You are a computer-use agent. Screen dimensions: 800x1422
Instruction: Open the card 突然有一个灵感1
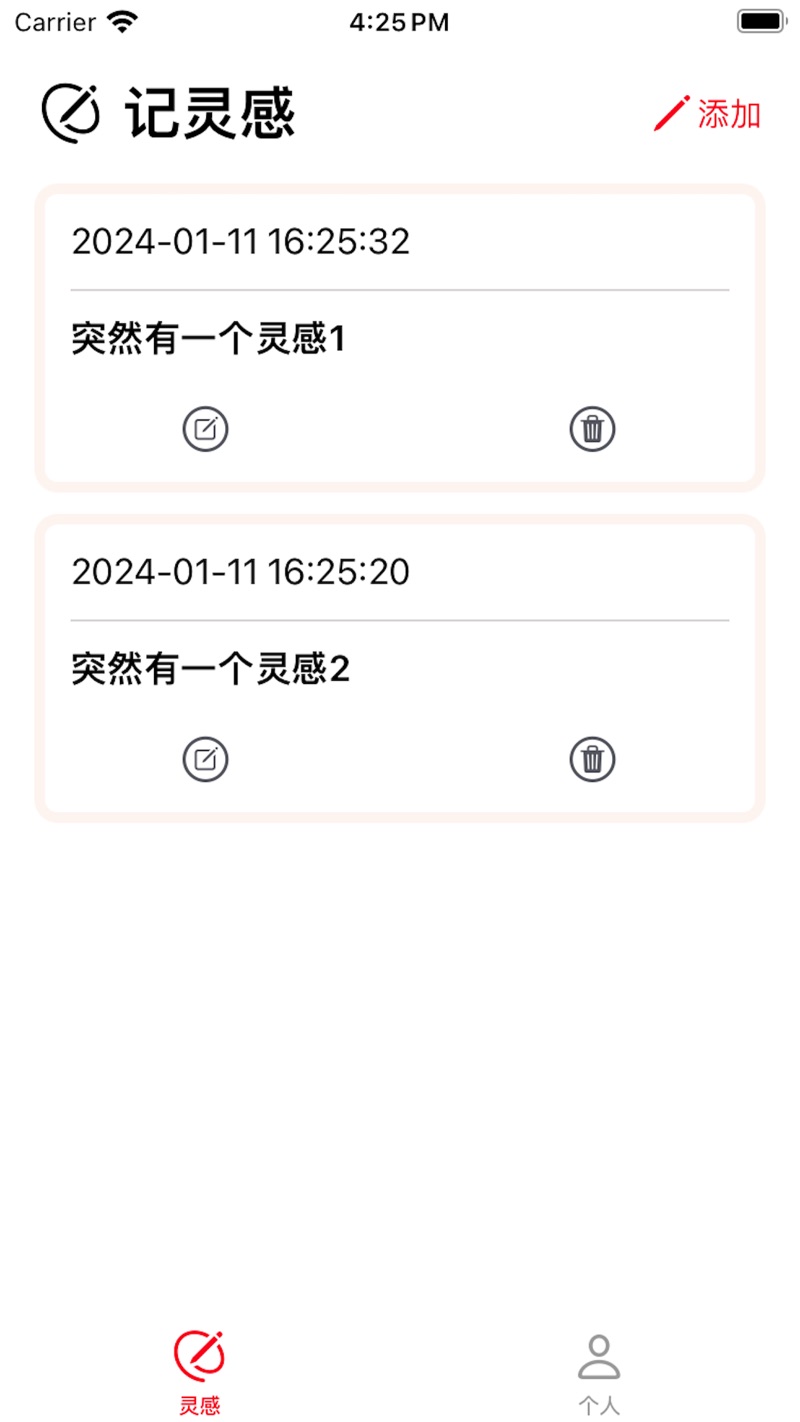pos(400,338)
